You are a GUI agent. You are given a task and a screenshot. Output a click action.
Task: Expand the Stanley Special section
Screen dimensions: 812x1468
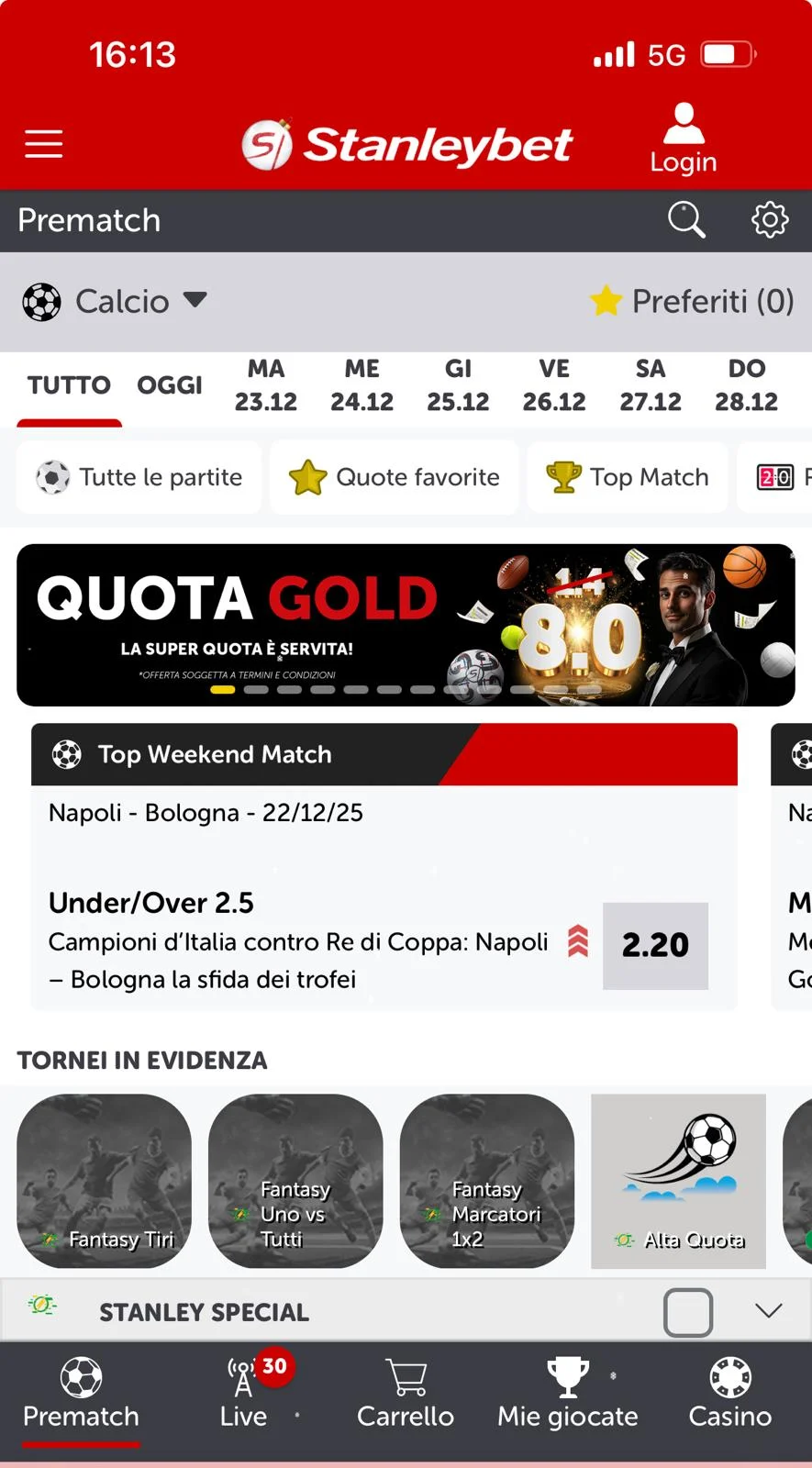[x=769, y=1310]
